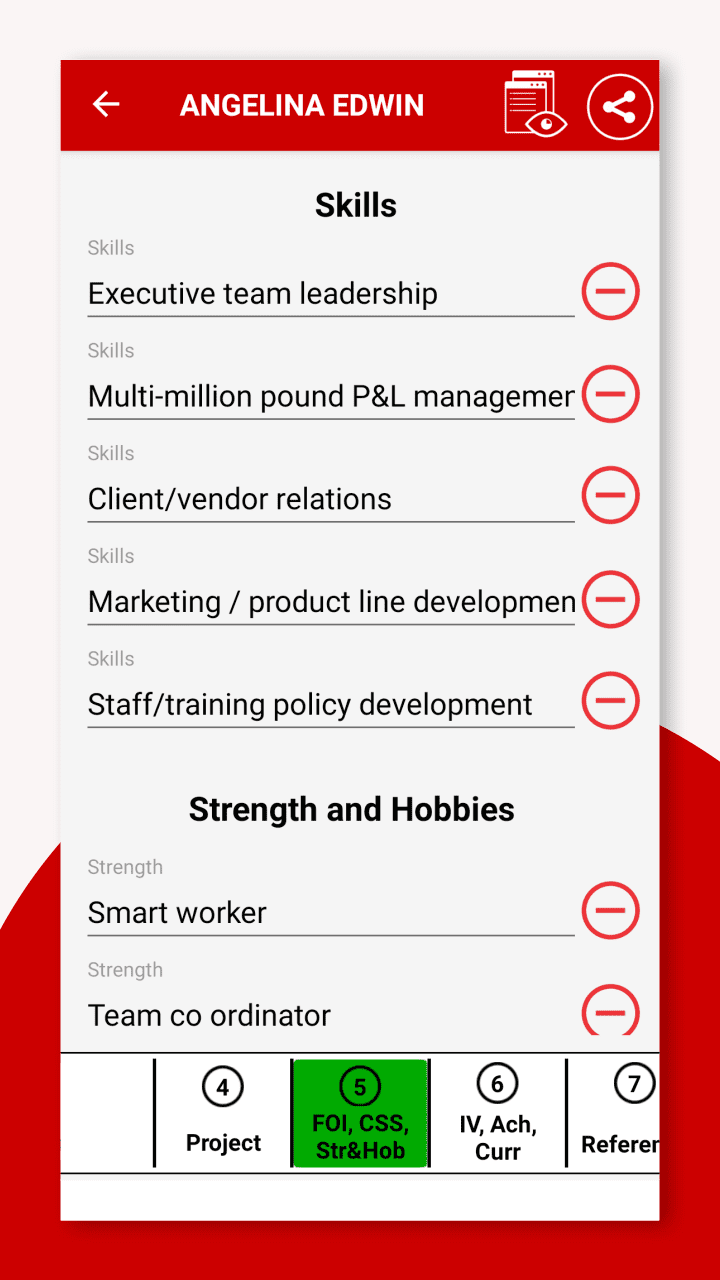Delete the Marketing / product line development skill
The height and width of the screenshot is (1280, 720).
click(x=610, y=599)
